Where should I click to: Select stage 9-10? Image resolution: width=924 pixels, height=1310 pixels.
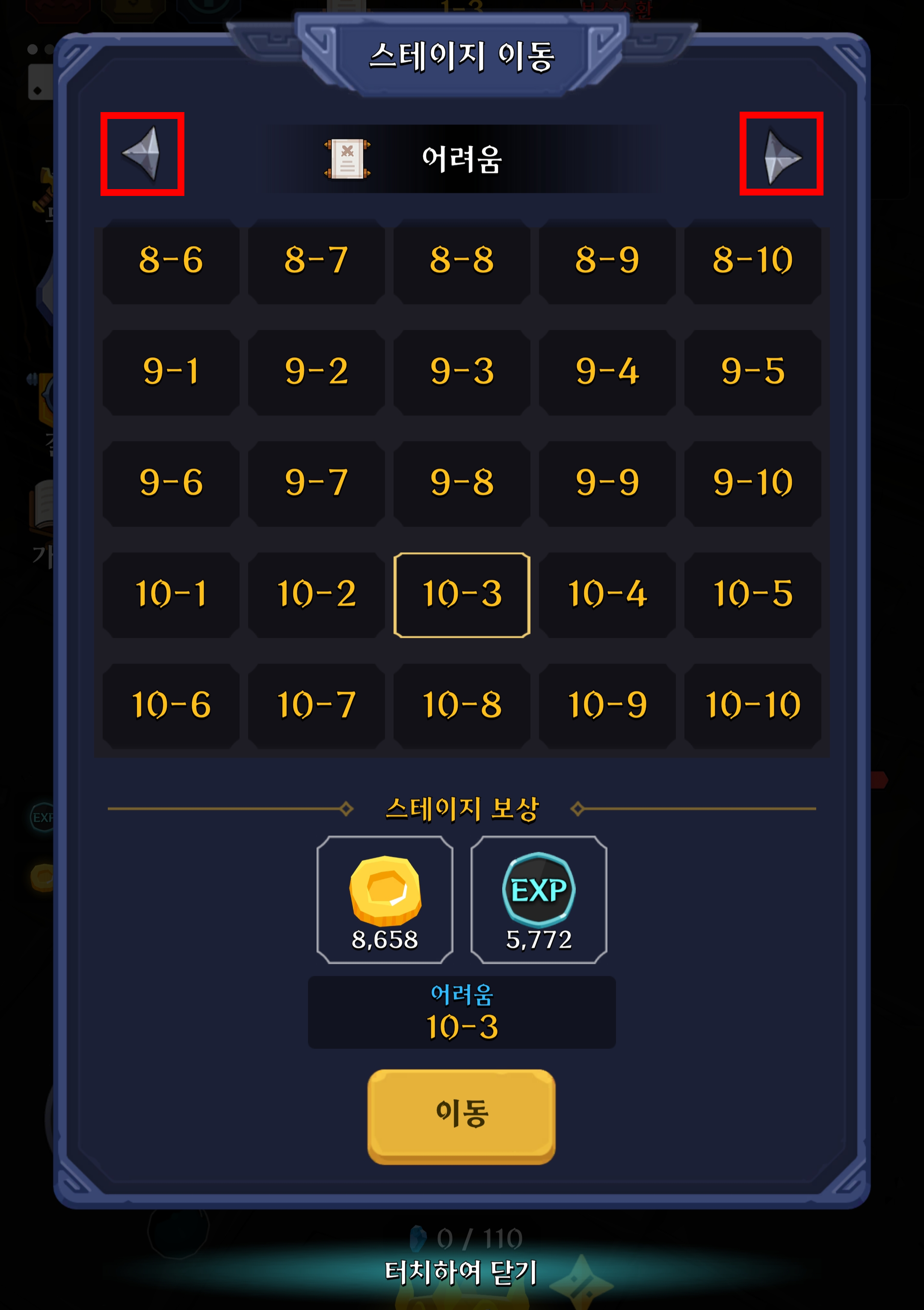pos(752,483)
